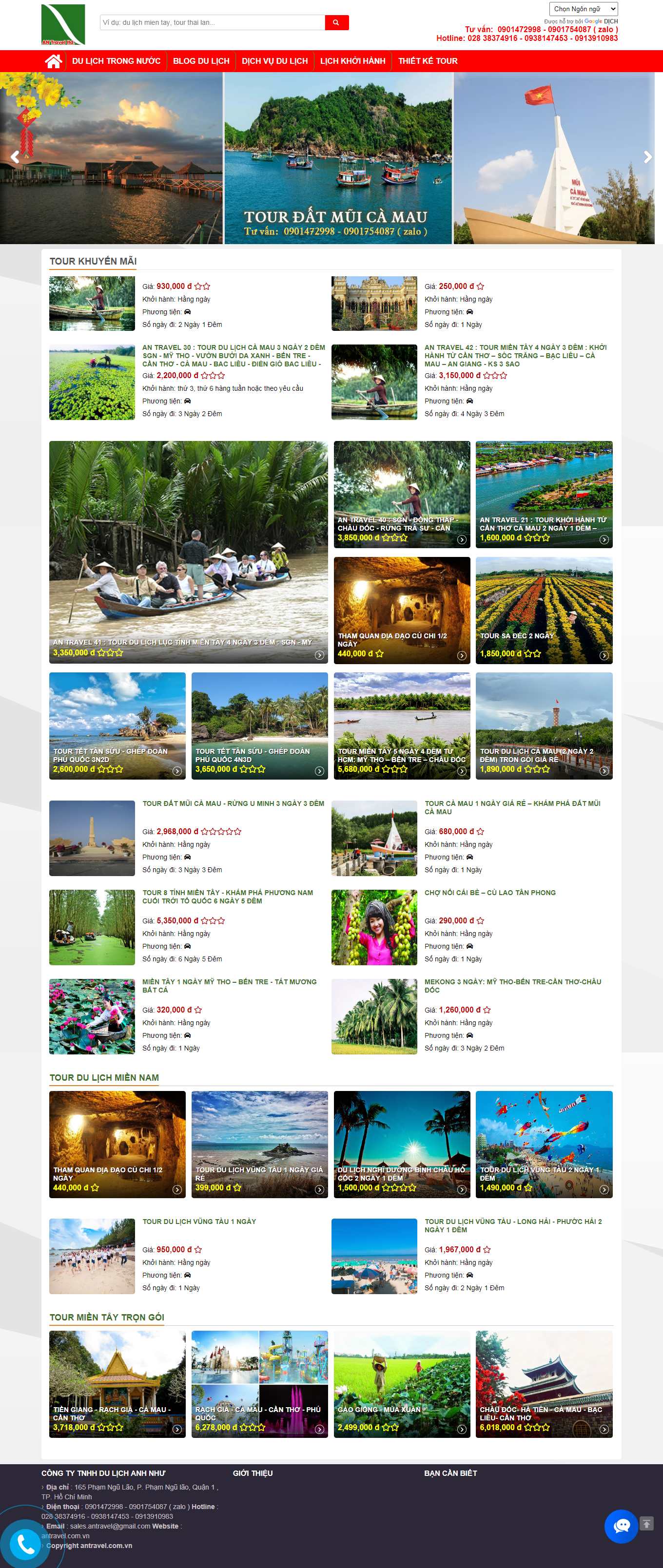This screenshot has width=663, height=1568.
Task: Go to the home icon in the menu
Action: click(x=54, y=61)
